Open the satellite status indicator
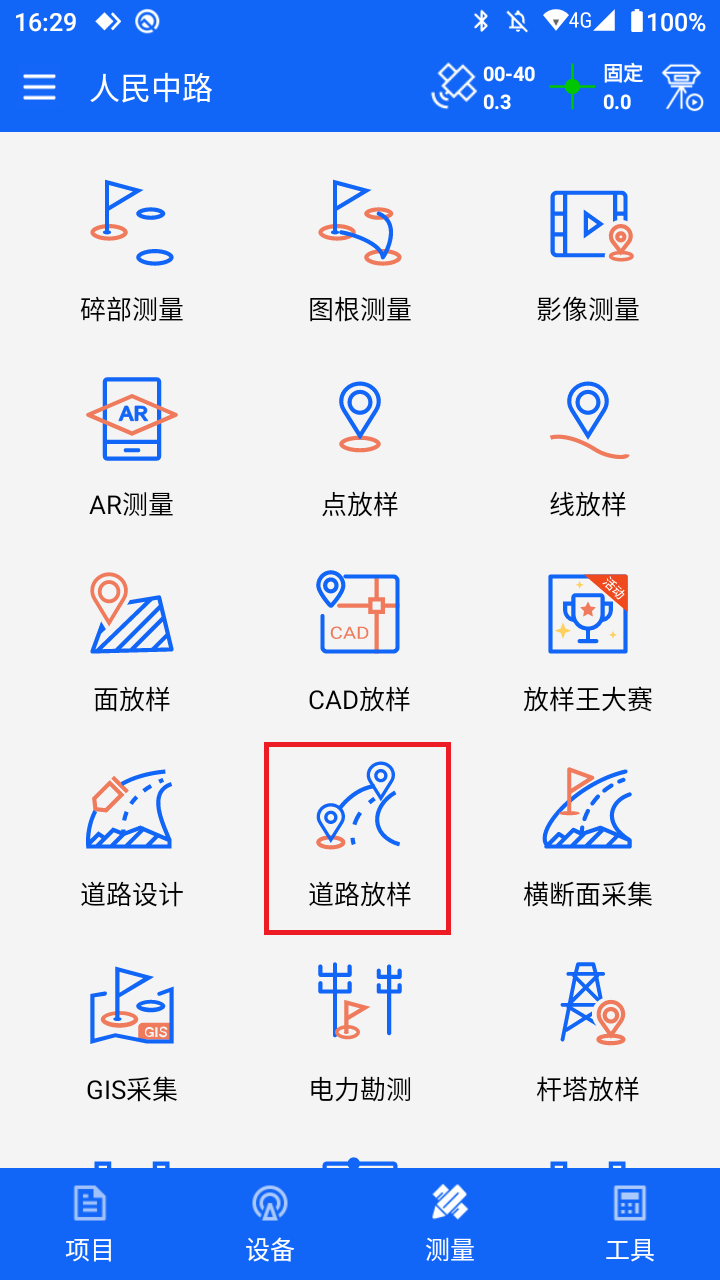Viewport: 720px width, 1280px height. click(484, 88)
